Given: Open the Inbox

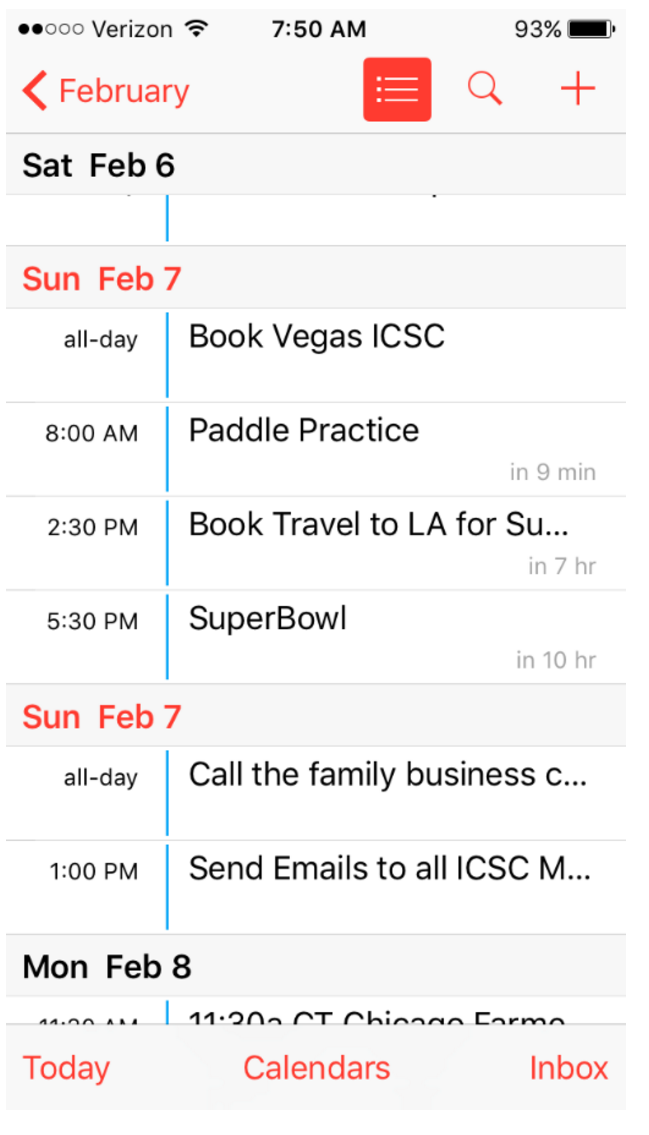Looking at the screenshot, I should [569, 1068].
